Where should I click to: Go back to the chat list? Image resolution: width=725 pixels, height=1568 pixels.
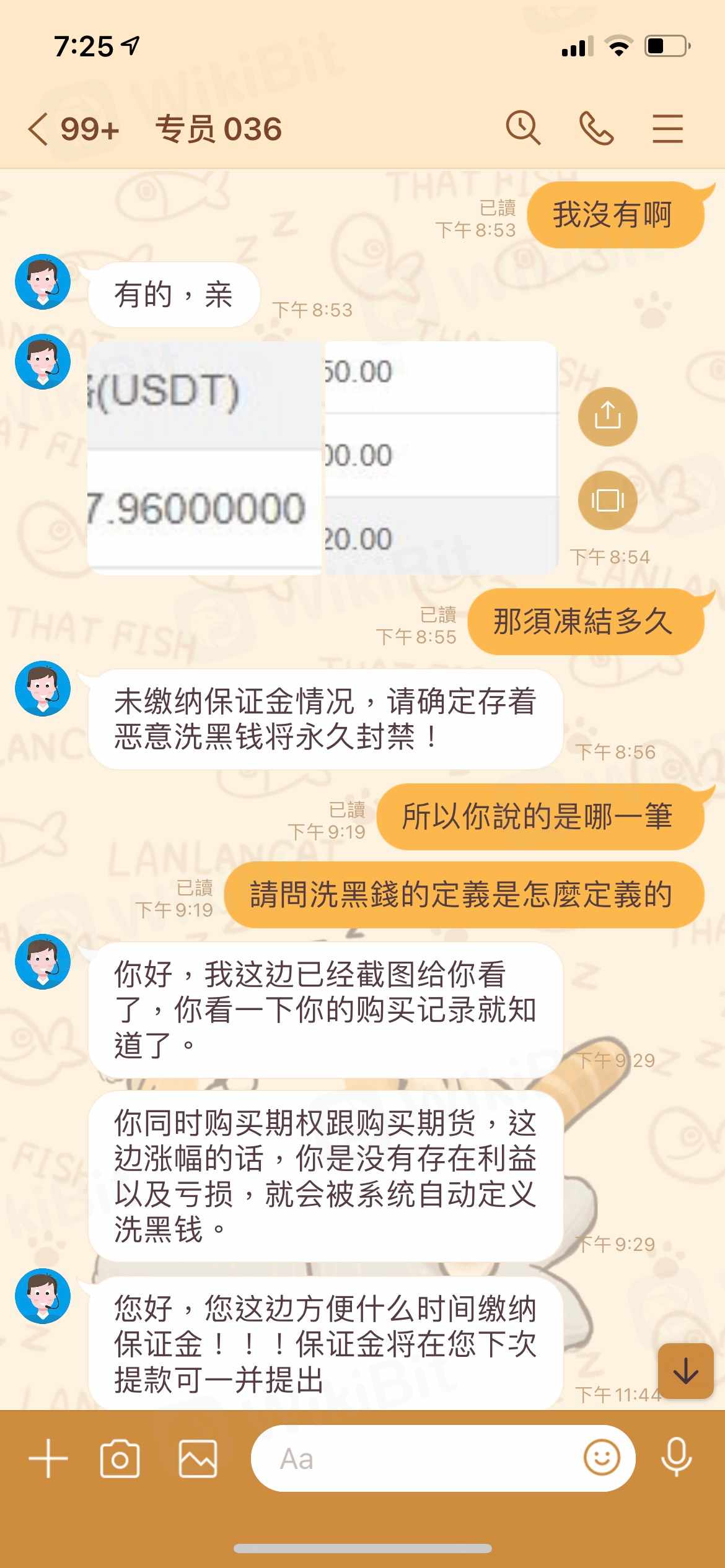click(38, 130)
